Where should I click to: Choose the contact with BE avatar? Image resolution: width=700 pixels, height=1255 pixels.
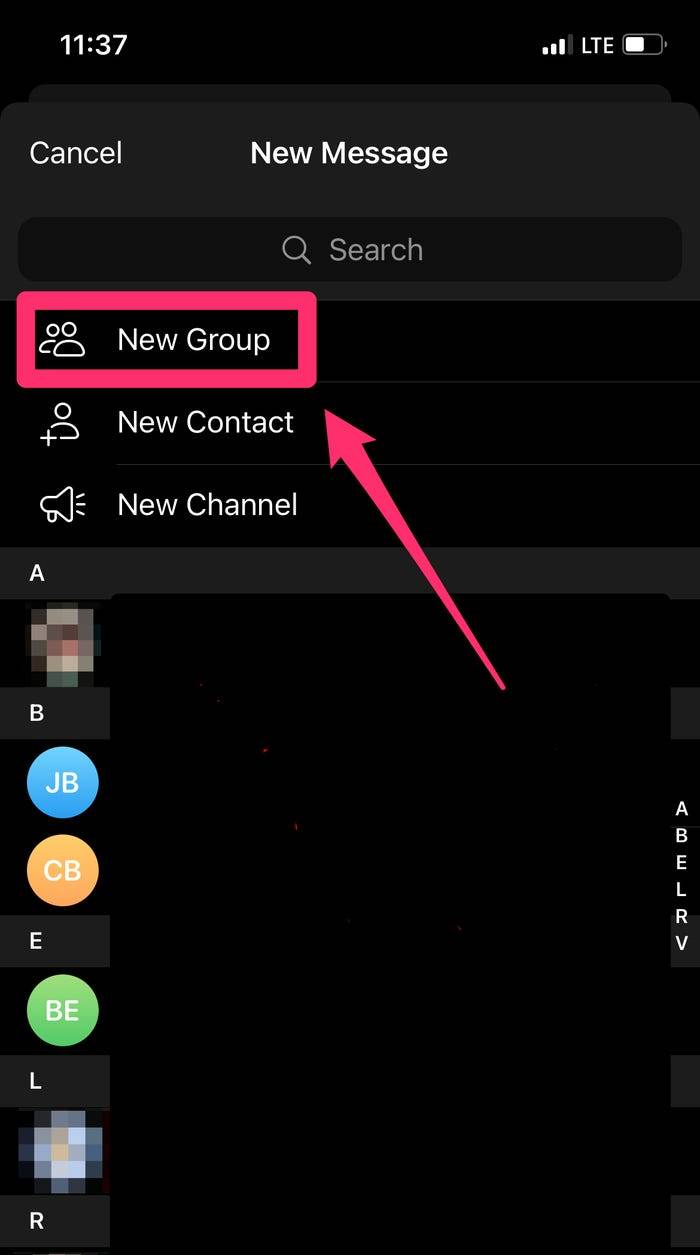(62, 1011)
